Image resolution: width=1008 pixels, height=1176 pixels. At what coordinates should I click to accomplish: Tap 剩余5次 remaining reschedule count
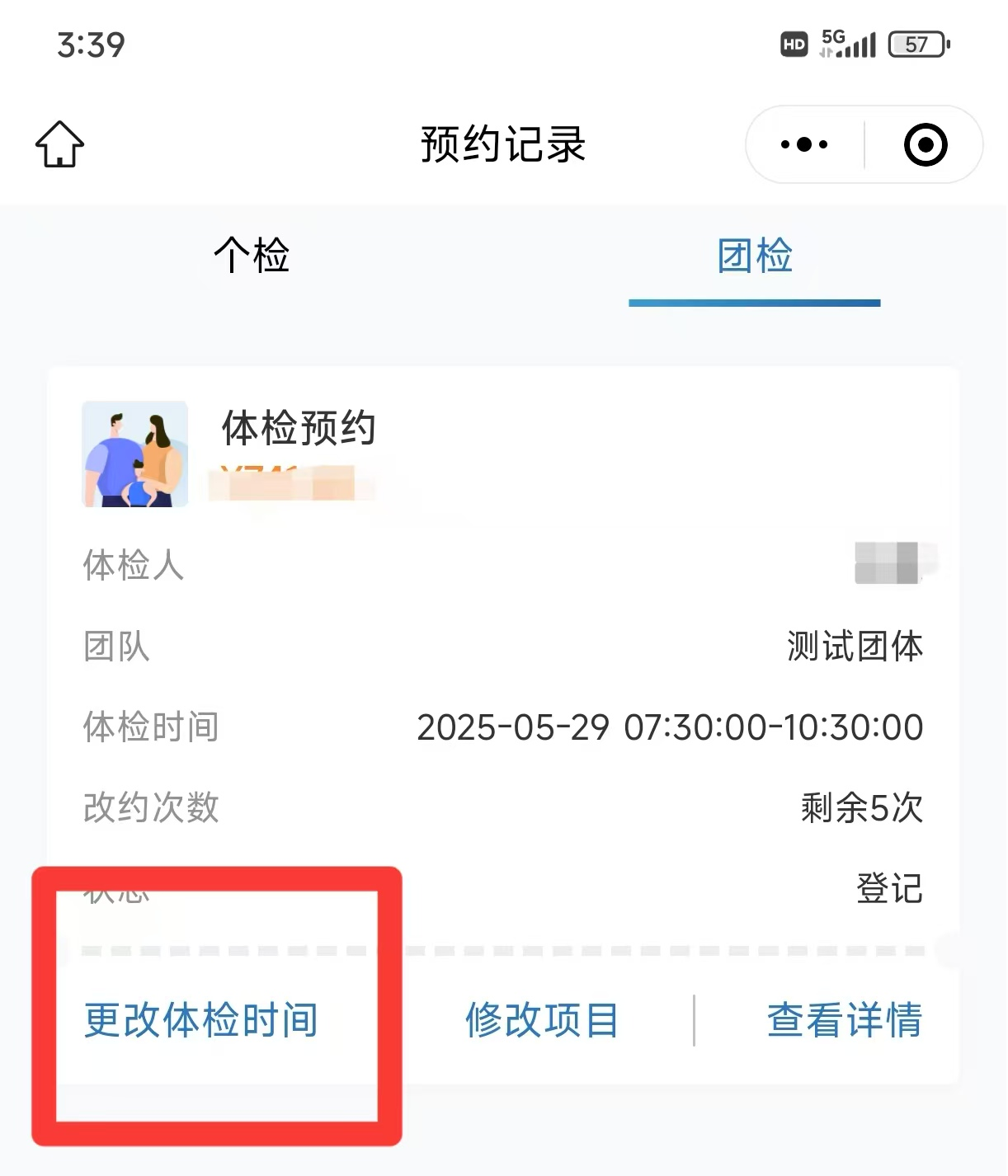(x=863, y=809)
